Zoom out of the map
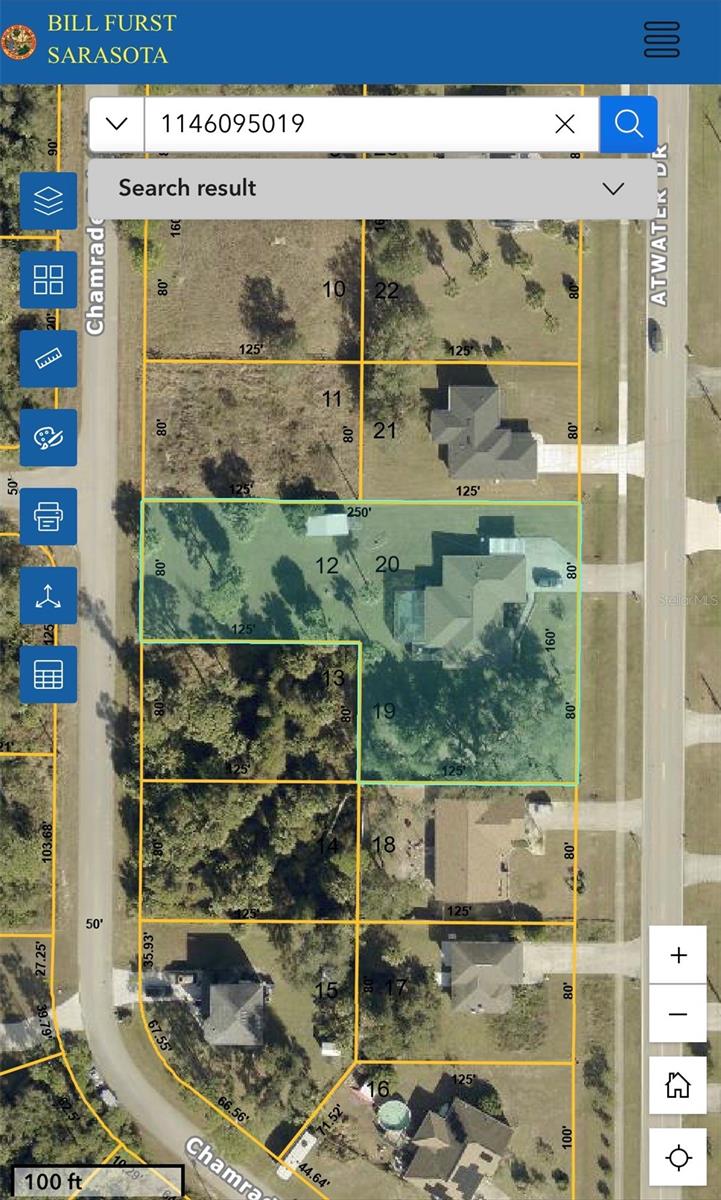The height and width of the screenshot is (1200, 721). [x=678, y=1014]
